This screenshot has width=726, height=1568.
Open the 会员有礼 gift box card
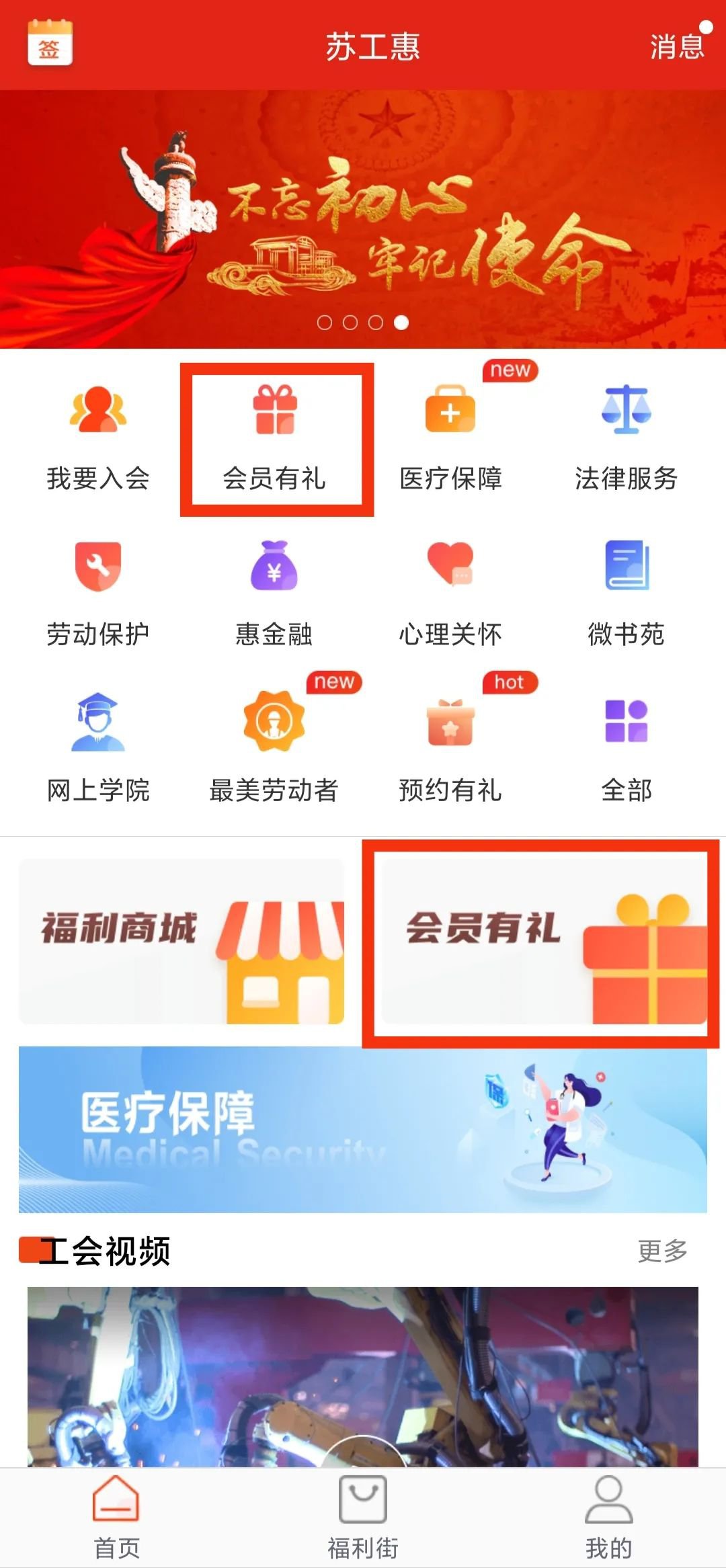[x=543, y=941]
